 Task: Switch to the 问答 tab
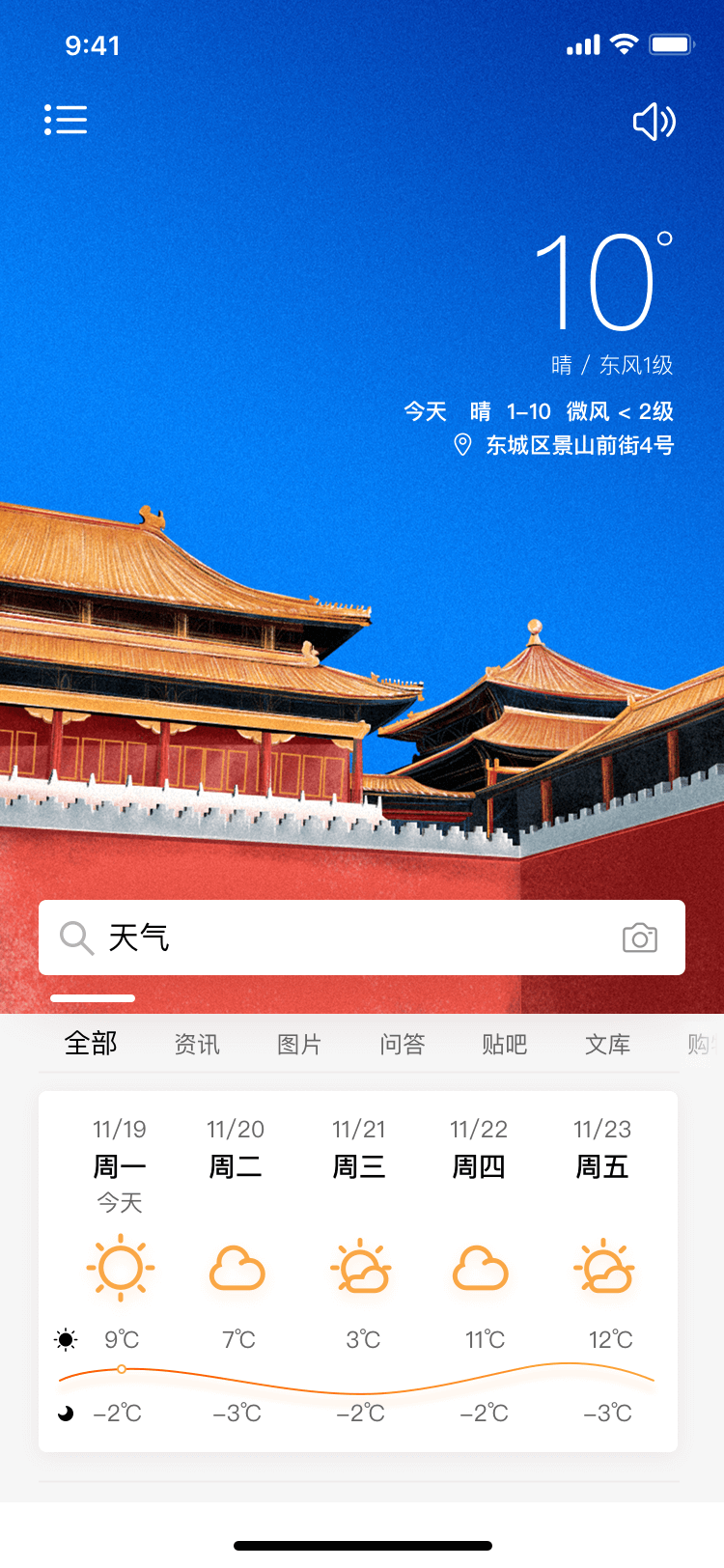pyautogui.click(x=403, y=1045)
